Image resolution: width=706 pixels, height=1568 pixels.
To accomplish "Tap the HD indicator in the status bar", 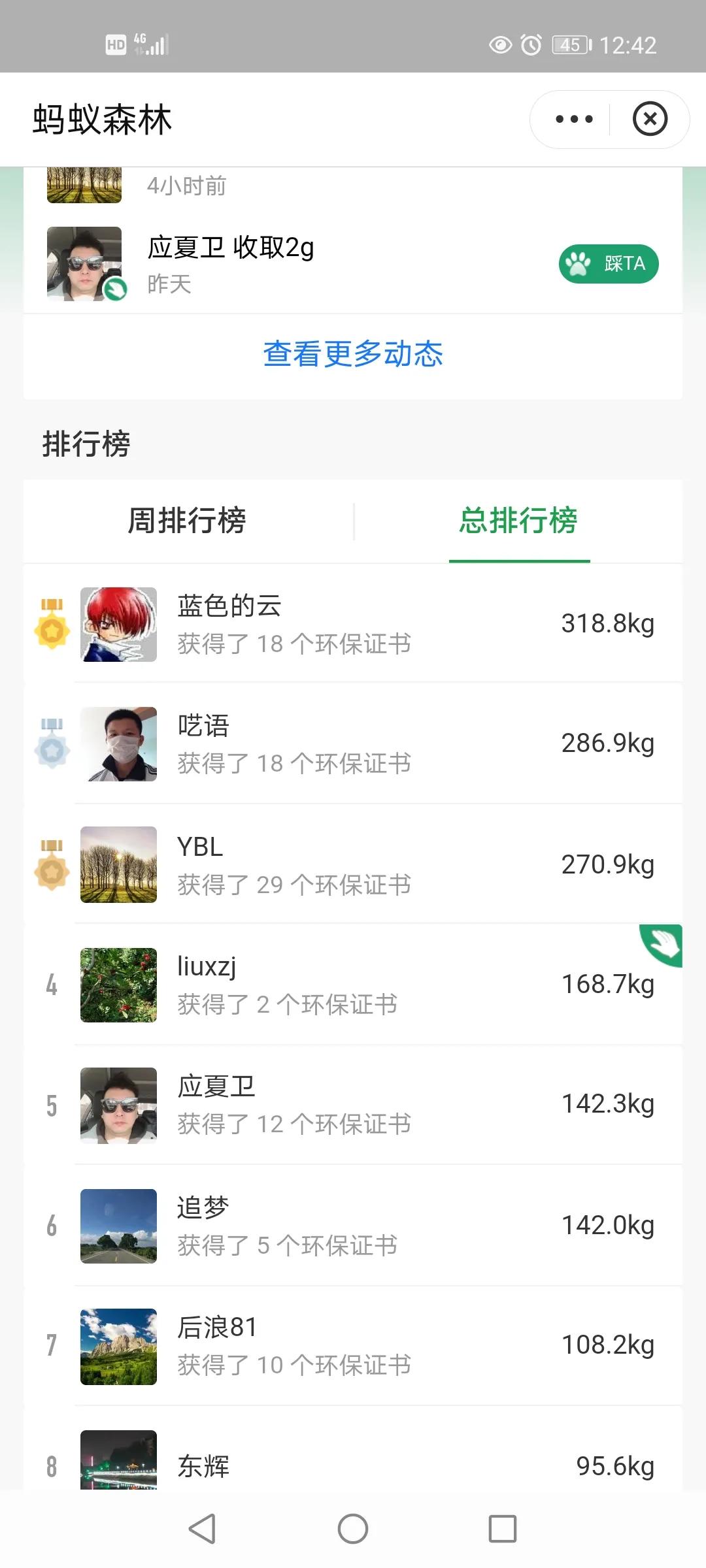I will (116, 44).
